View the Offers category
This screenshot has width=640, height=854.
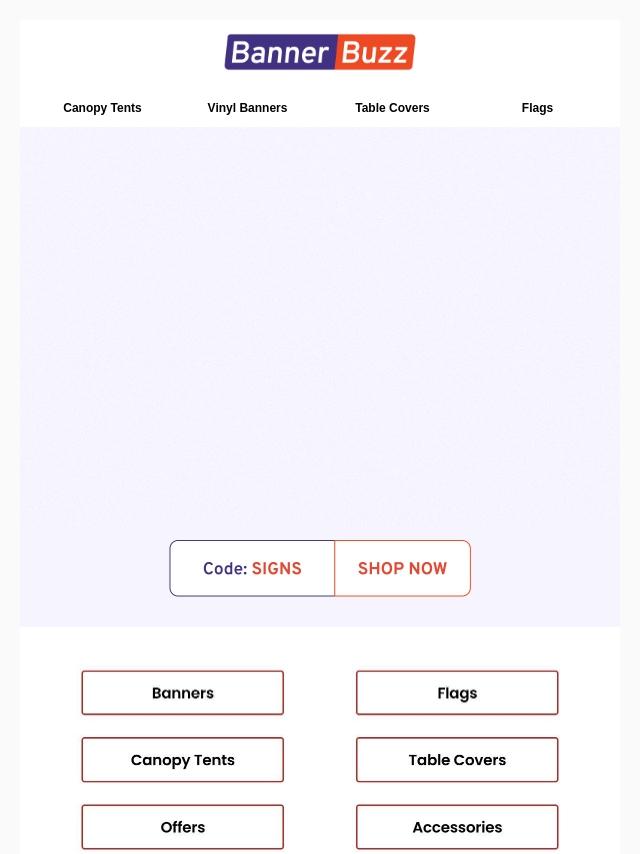tap(182, 827)
